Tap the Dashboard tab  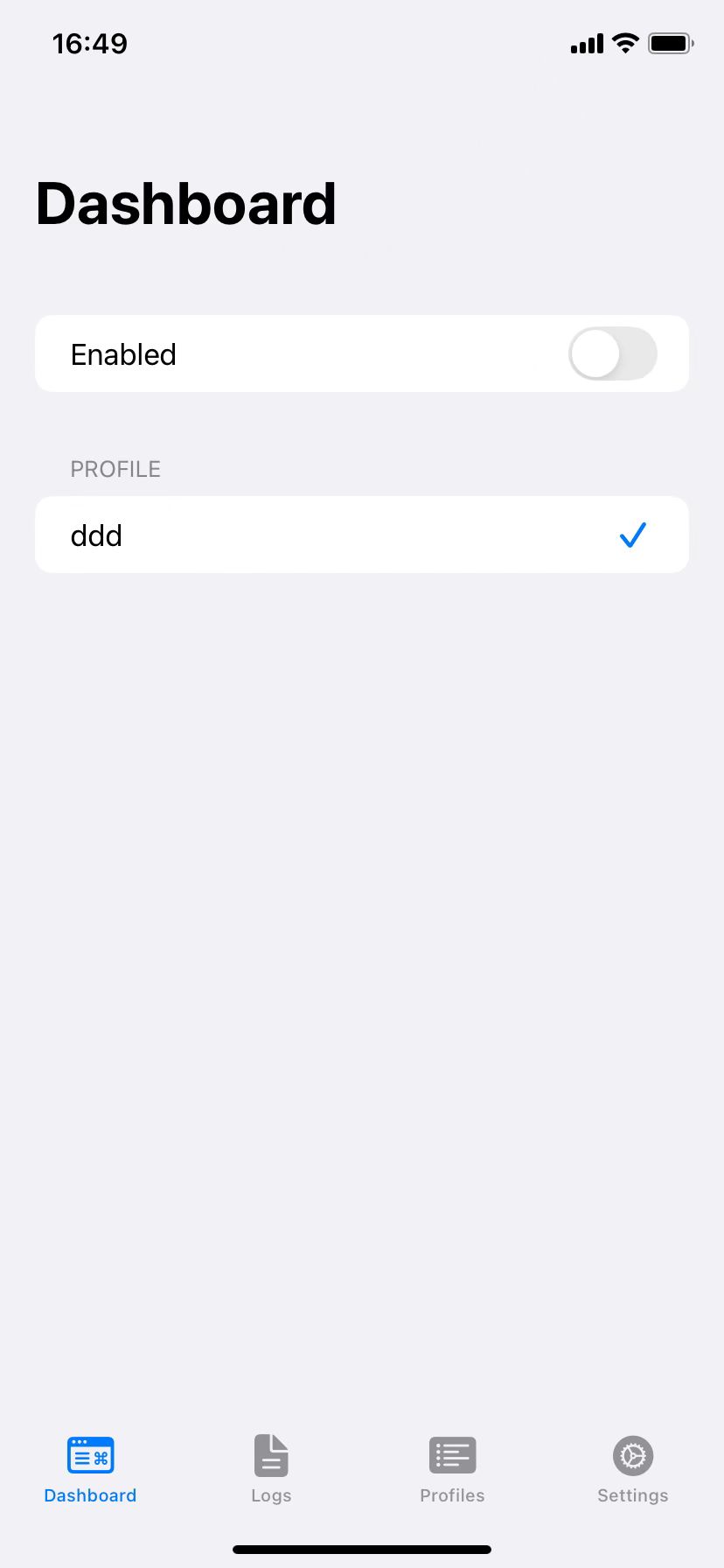pyautogui.click(x=90, y=1470)
